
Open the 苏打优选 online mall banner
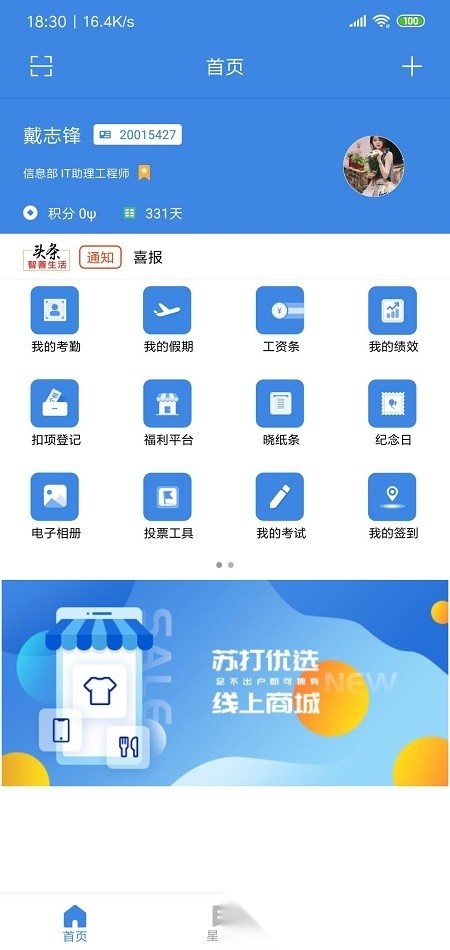click(225, 683)
